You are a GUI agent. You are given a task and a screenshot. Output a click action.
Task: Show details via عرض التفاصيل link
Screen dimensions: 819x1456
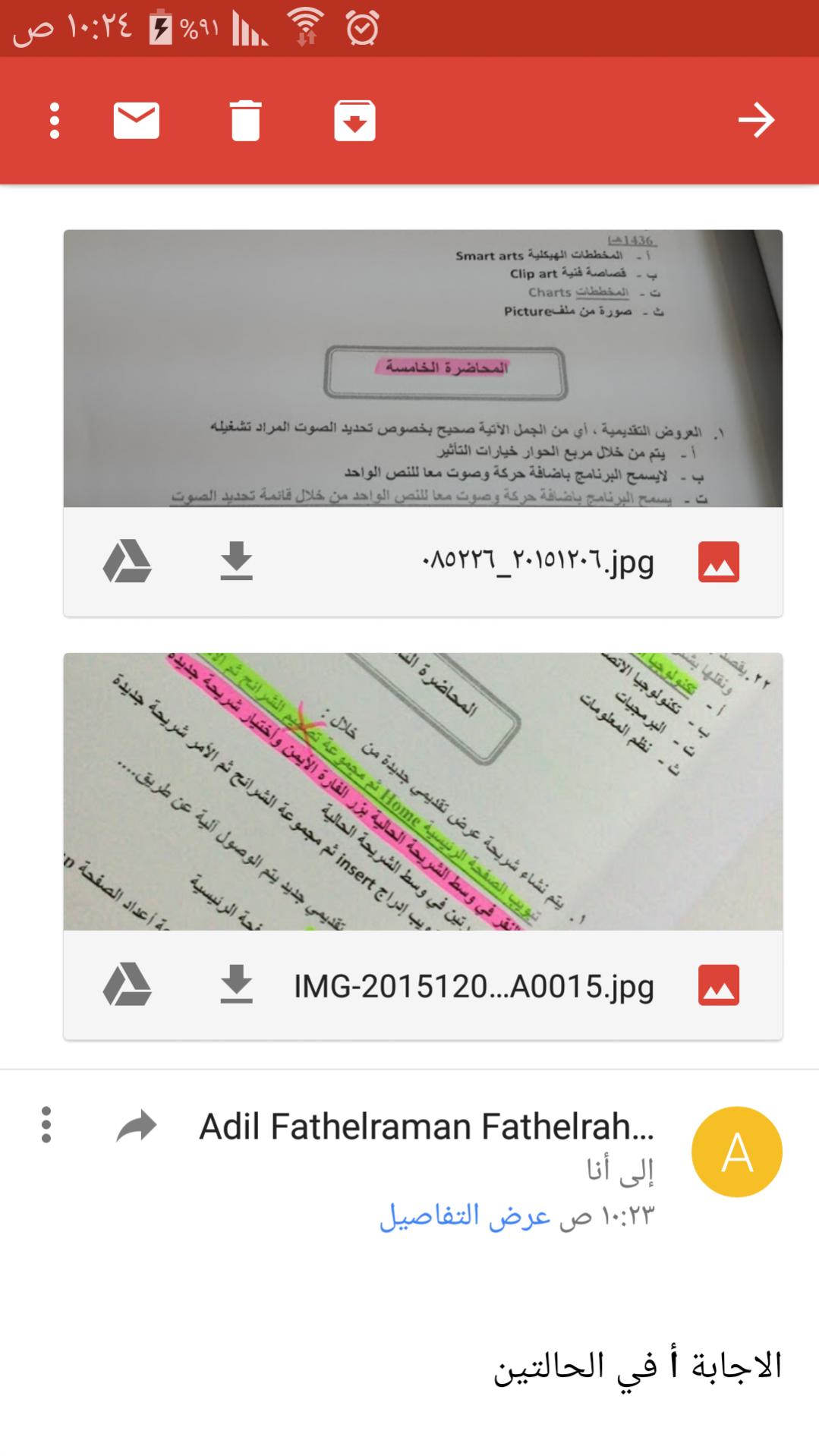click(x=465, y=1216)
